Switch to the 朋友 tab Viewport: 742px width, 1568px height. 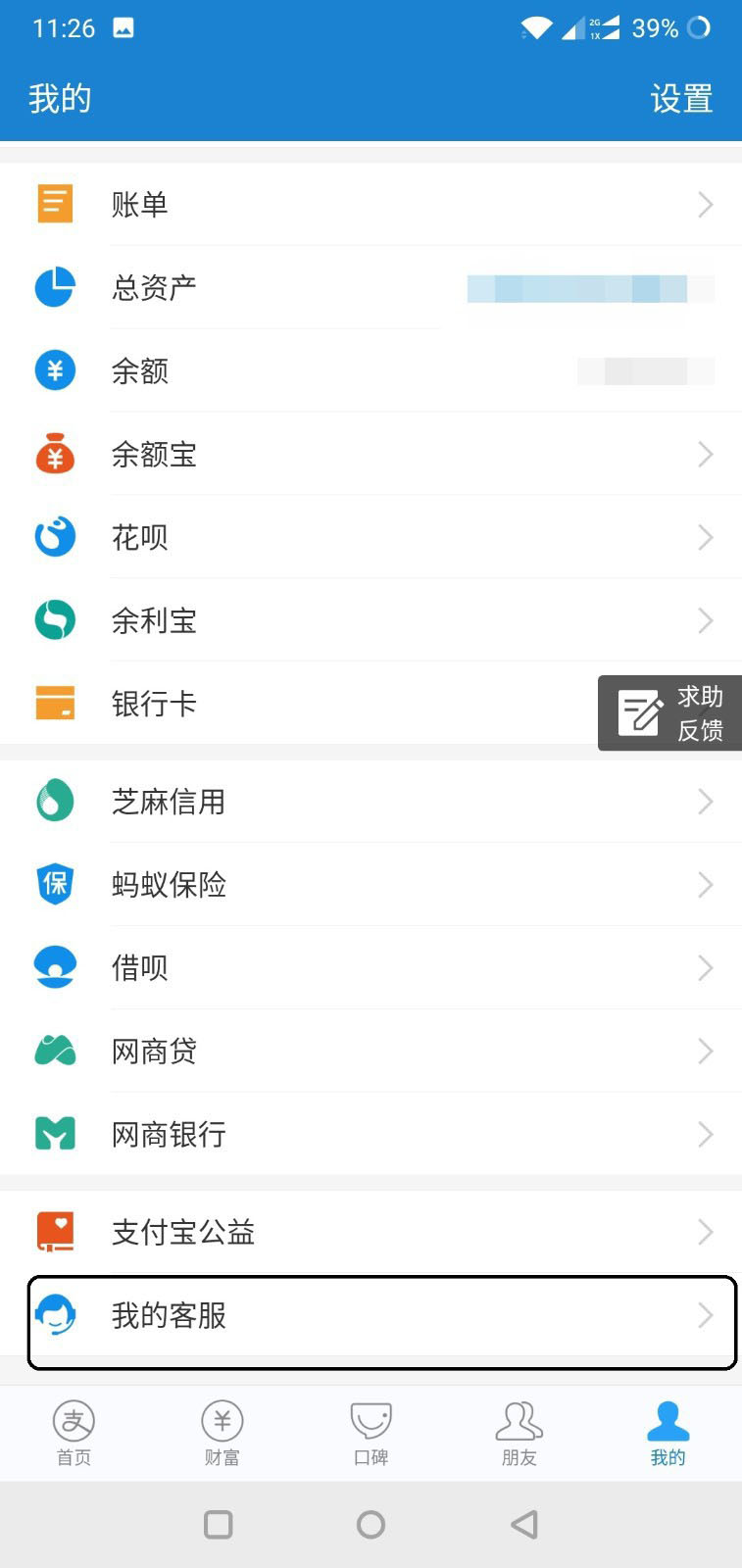pyautogui.click(x=519, y=1432)
